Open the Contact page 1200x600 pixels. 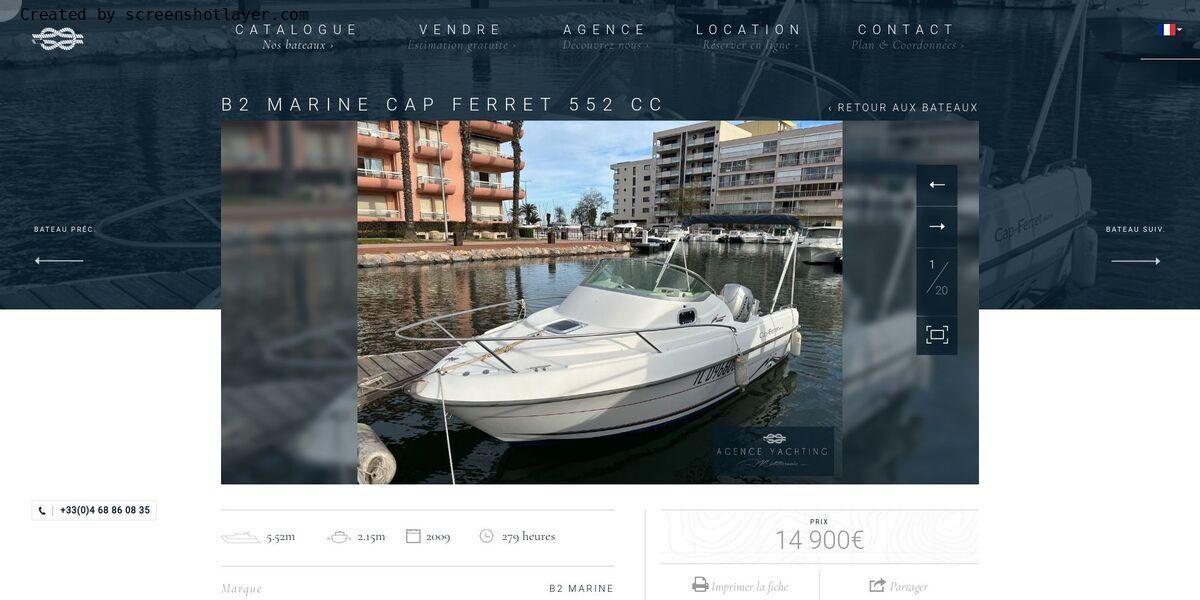coord(907,31)
